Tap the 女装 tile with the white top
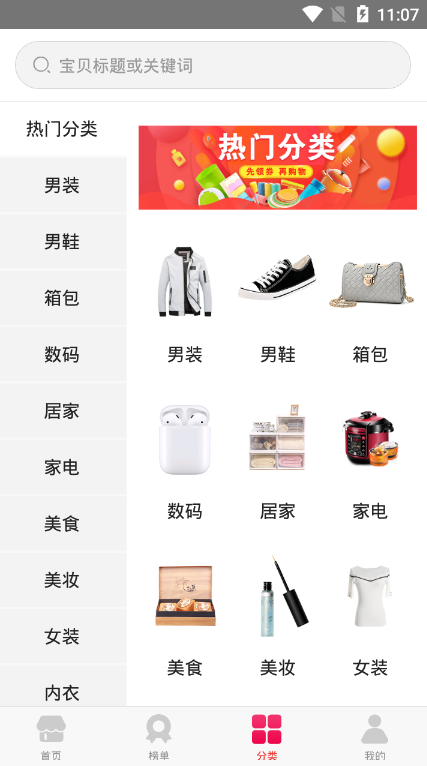The height and width of the screenshot is (766, 427). coord(370,617)
